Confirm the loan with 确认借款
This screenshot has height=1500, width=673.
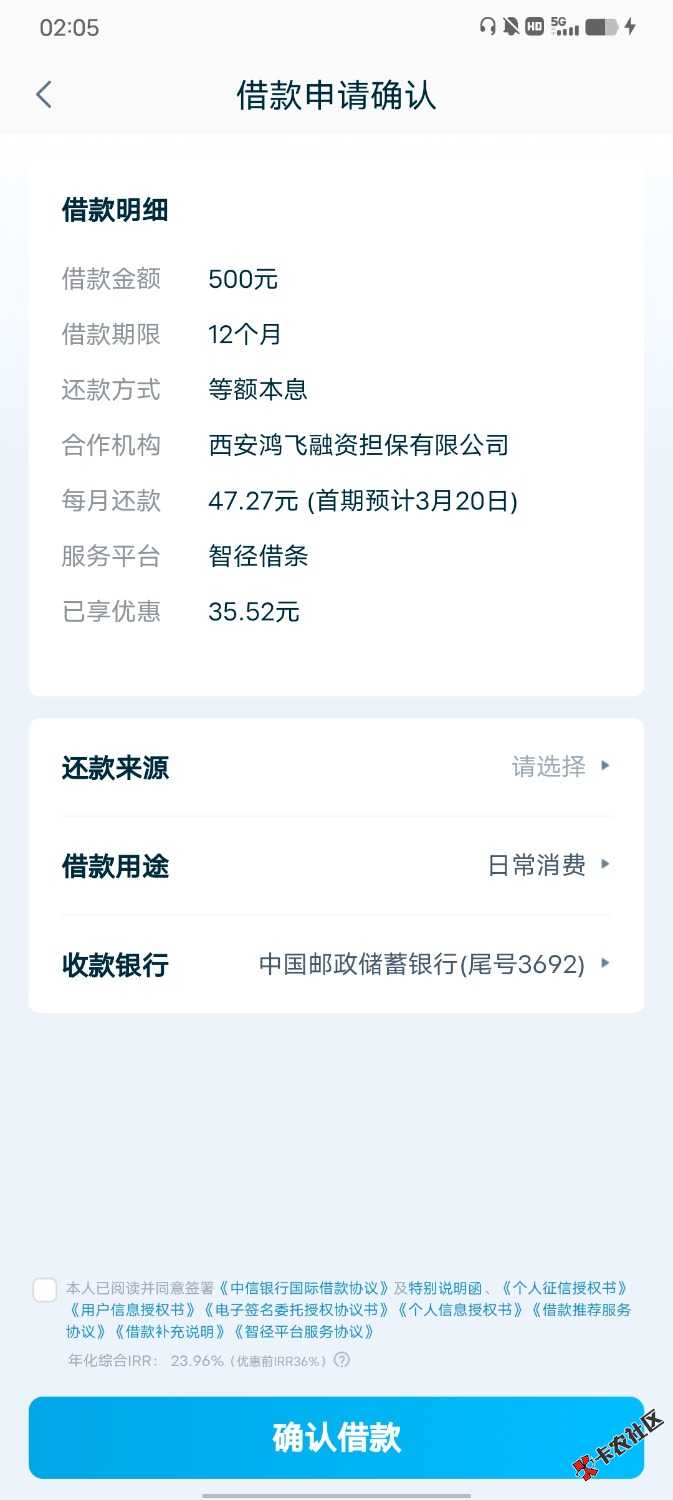pyautogui.click(x=336, y=1437)
